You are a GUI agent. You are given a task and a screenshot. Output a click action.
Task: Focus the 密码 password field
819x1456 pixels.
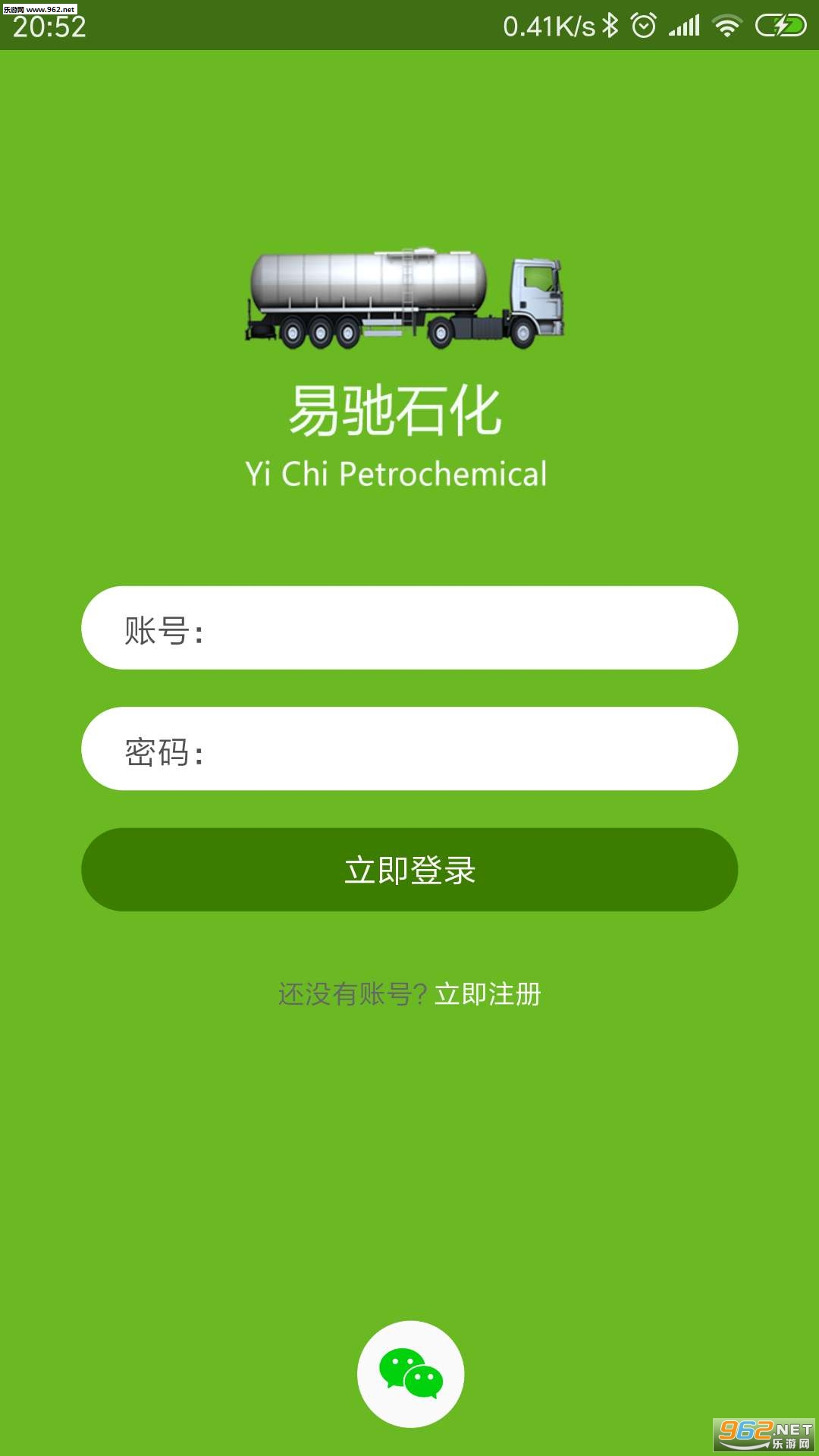pos(455,749)
